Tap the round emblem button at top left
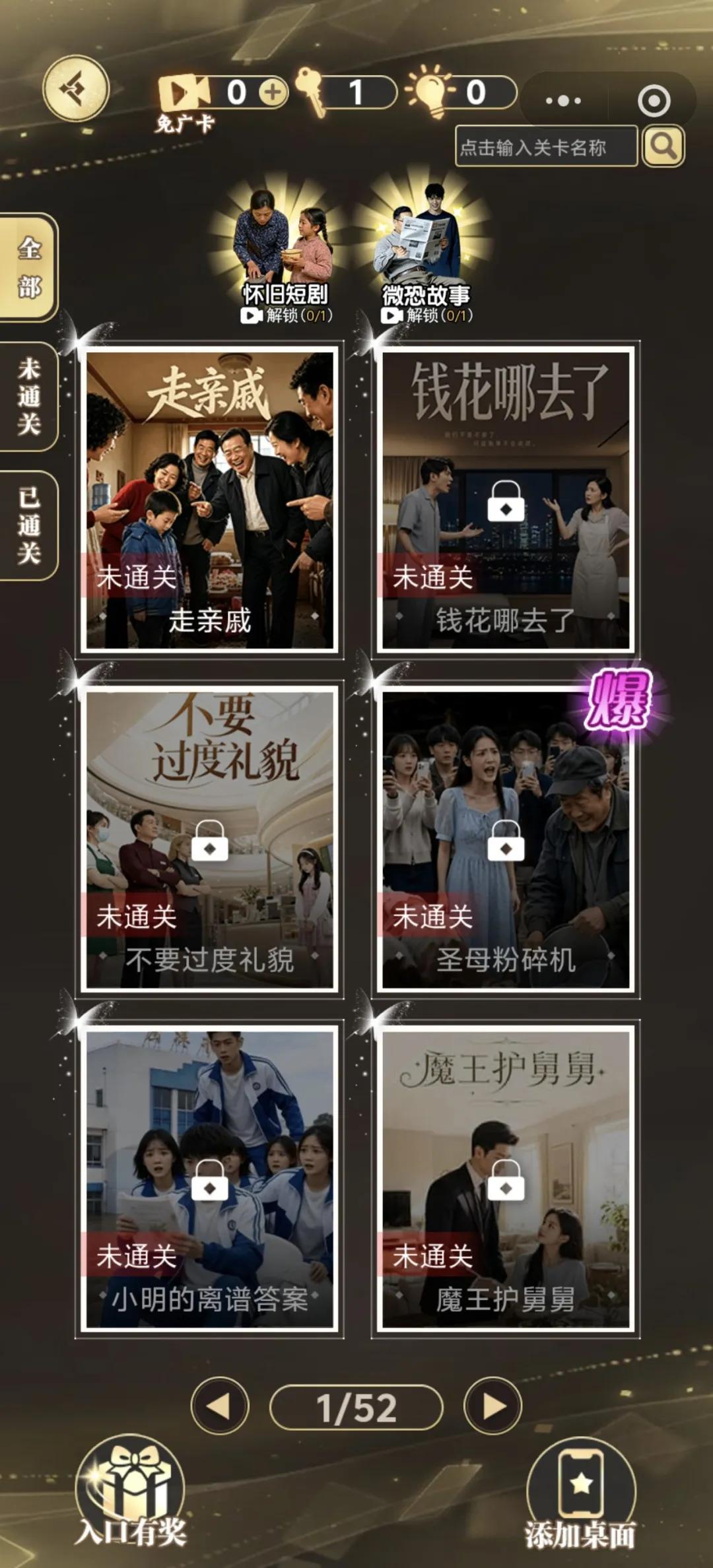The width and height of the screenshot is (713, 1568). pyautogui.click(x=76, y=88)
